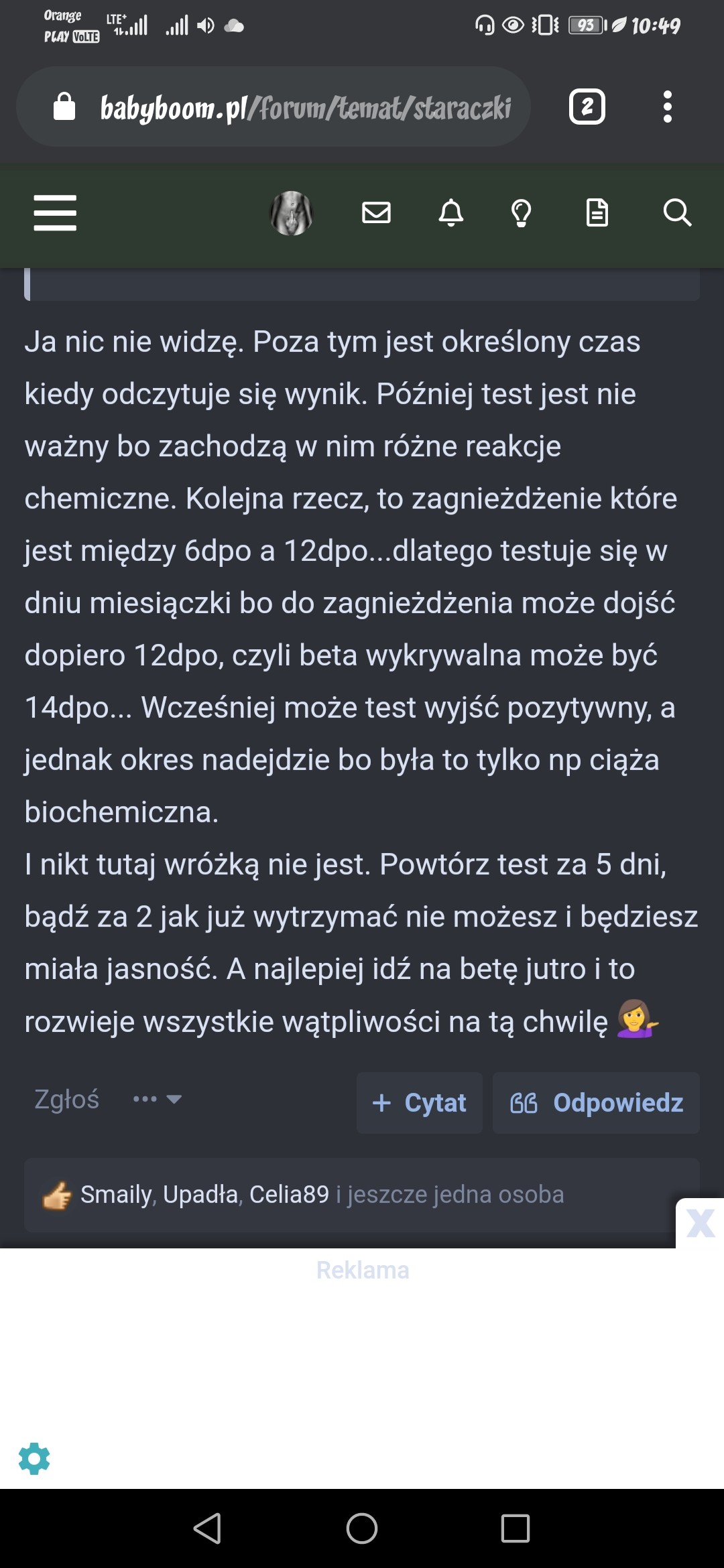Open the private messages envelope

click(376, 213)
